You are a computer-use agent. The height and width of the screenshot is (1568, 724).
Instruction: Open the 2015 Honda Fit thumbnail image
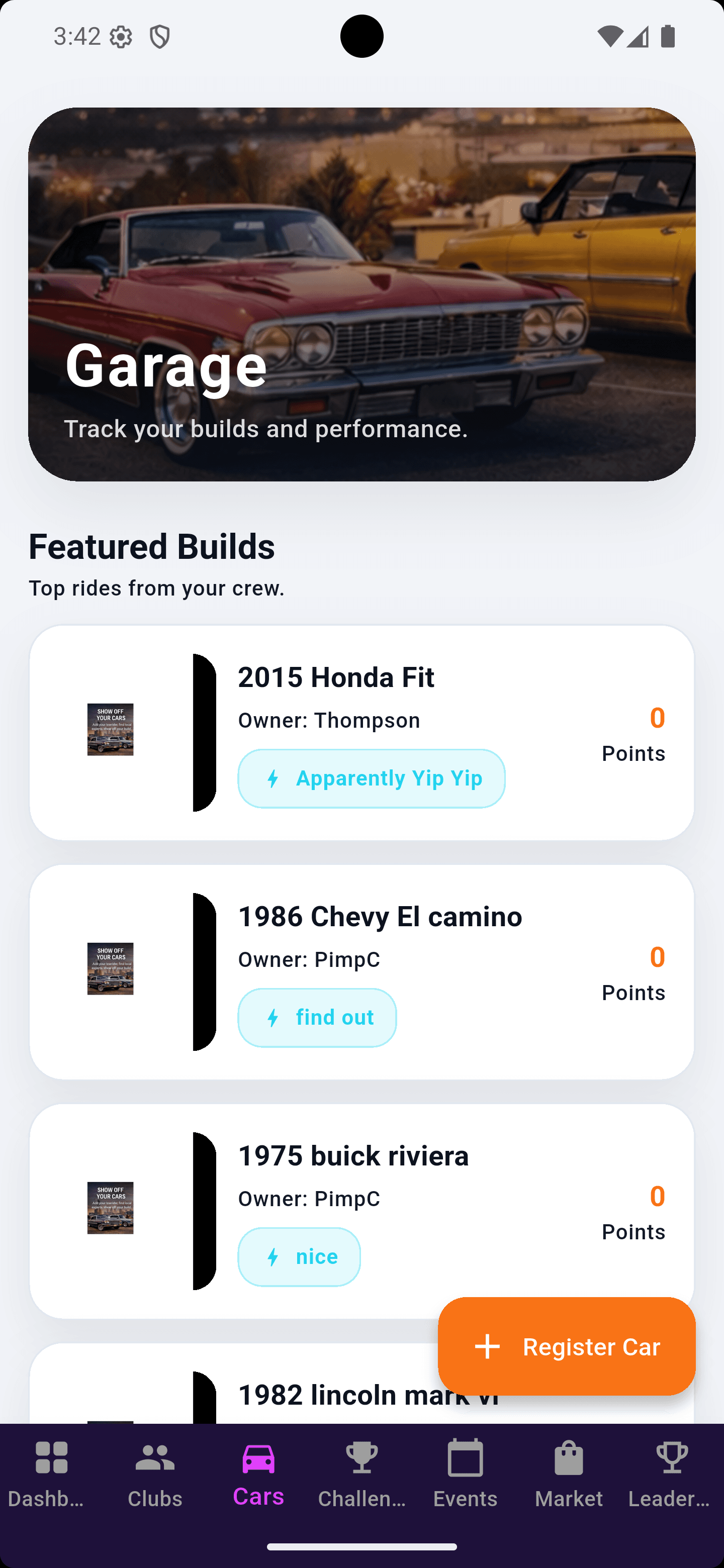coord(112,730)
